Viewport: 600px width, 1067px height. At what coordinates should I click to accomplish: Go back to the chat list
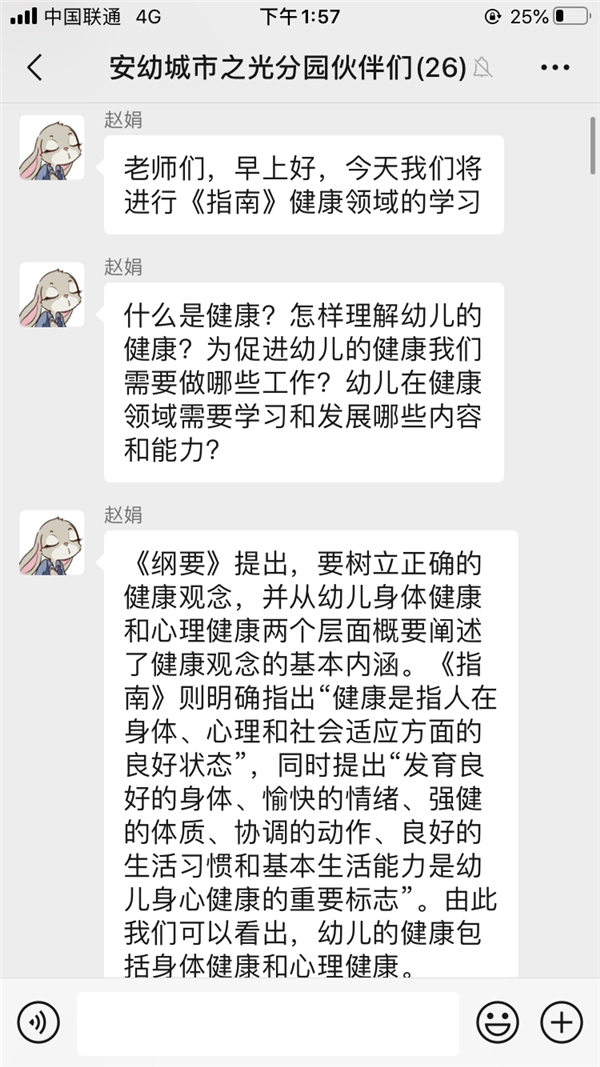(x=35, y=68)
